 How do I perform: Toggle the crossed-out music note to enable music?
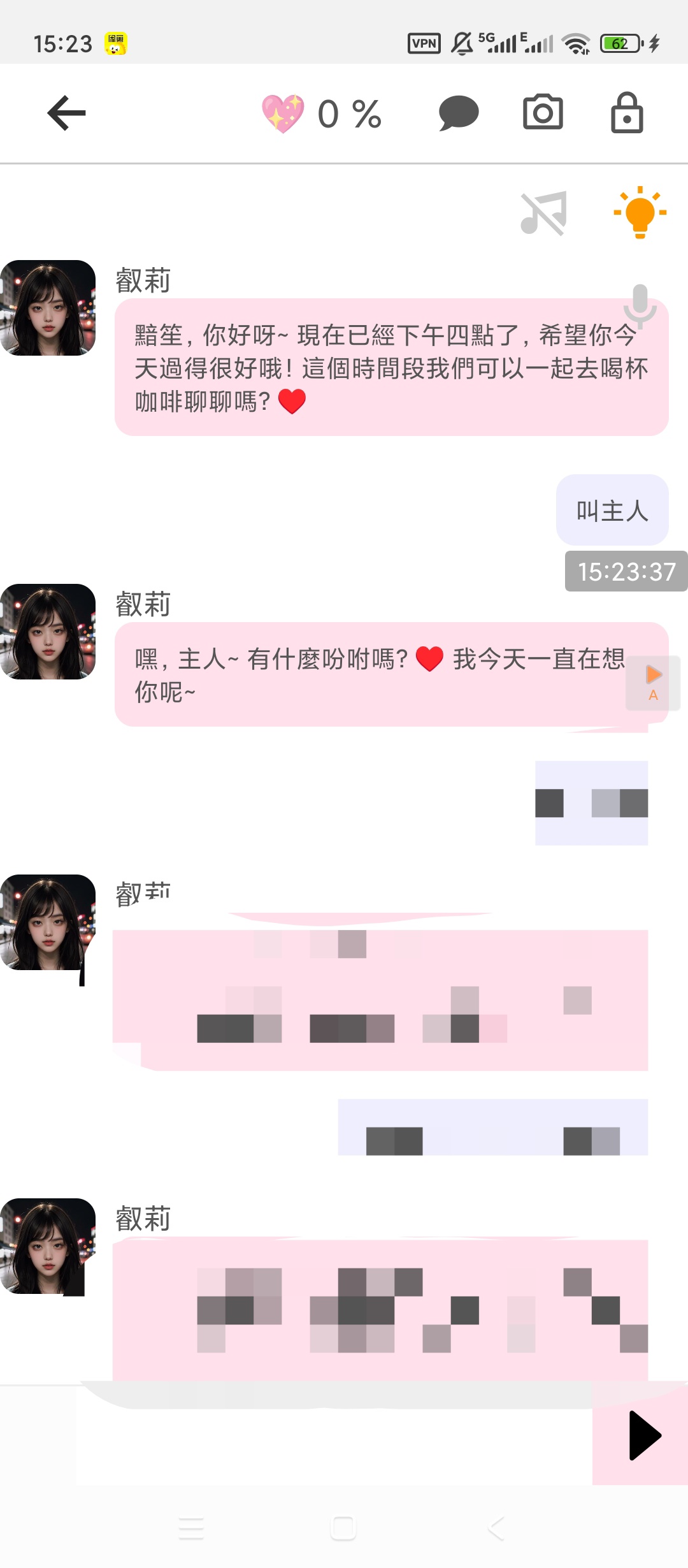pos(542,214)
